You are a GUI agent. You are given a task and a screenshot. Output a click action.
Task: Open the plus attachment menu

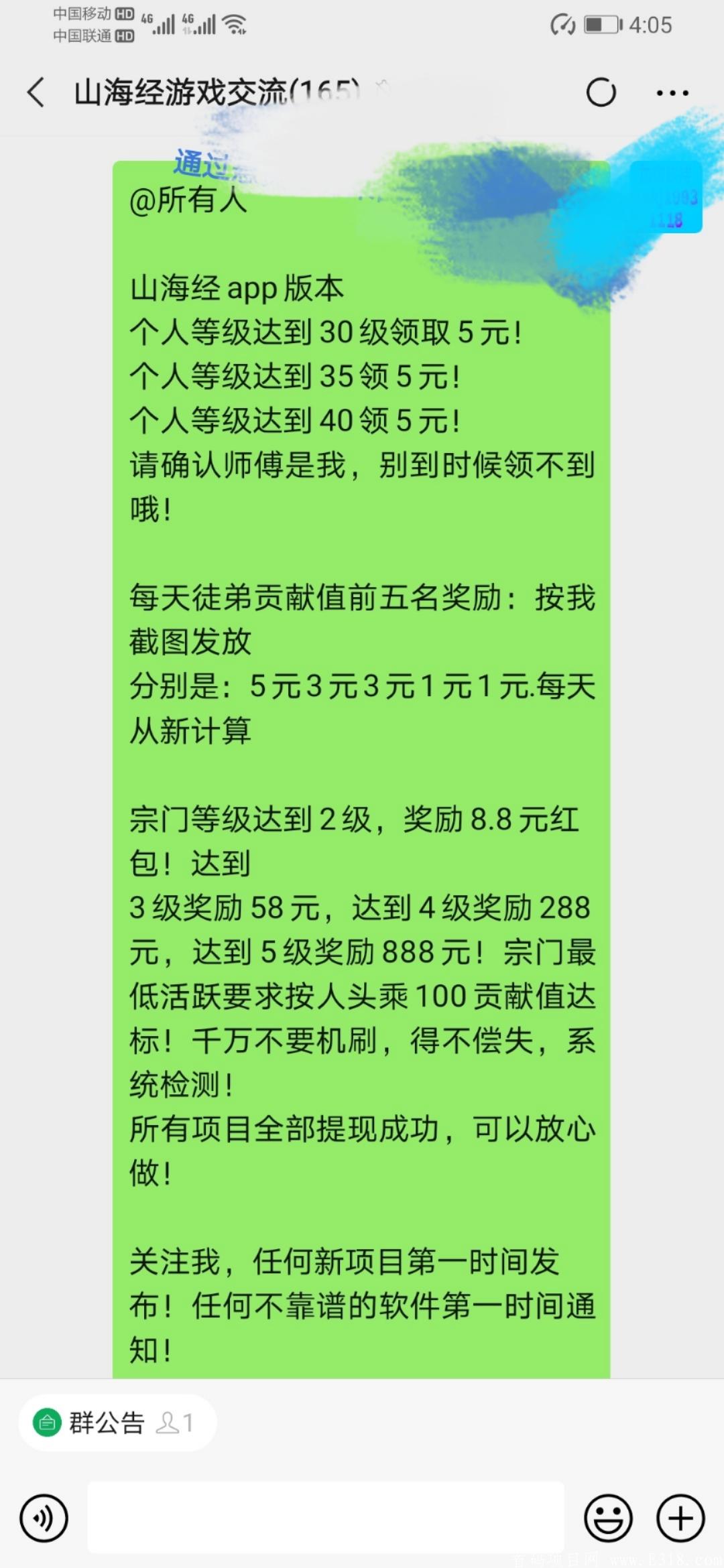click(680, 1518)
